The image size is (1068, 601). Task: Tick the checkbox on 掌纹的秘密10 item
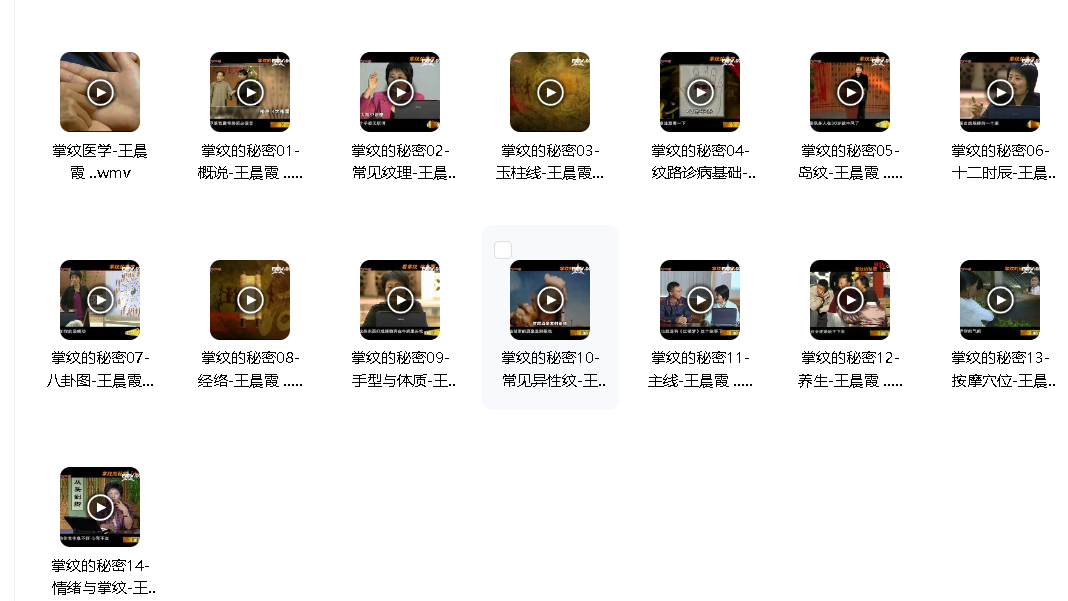(x=503, y=250)
